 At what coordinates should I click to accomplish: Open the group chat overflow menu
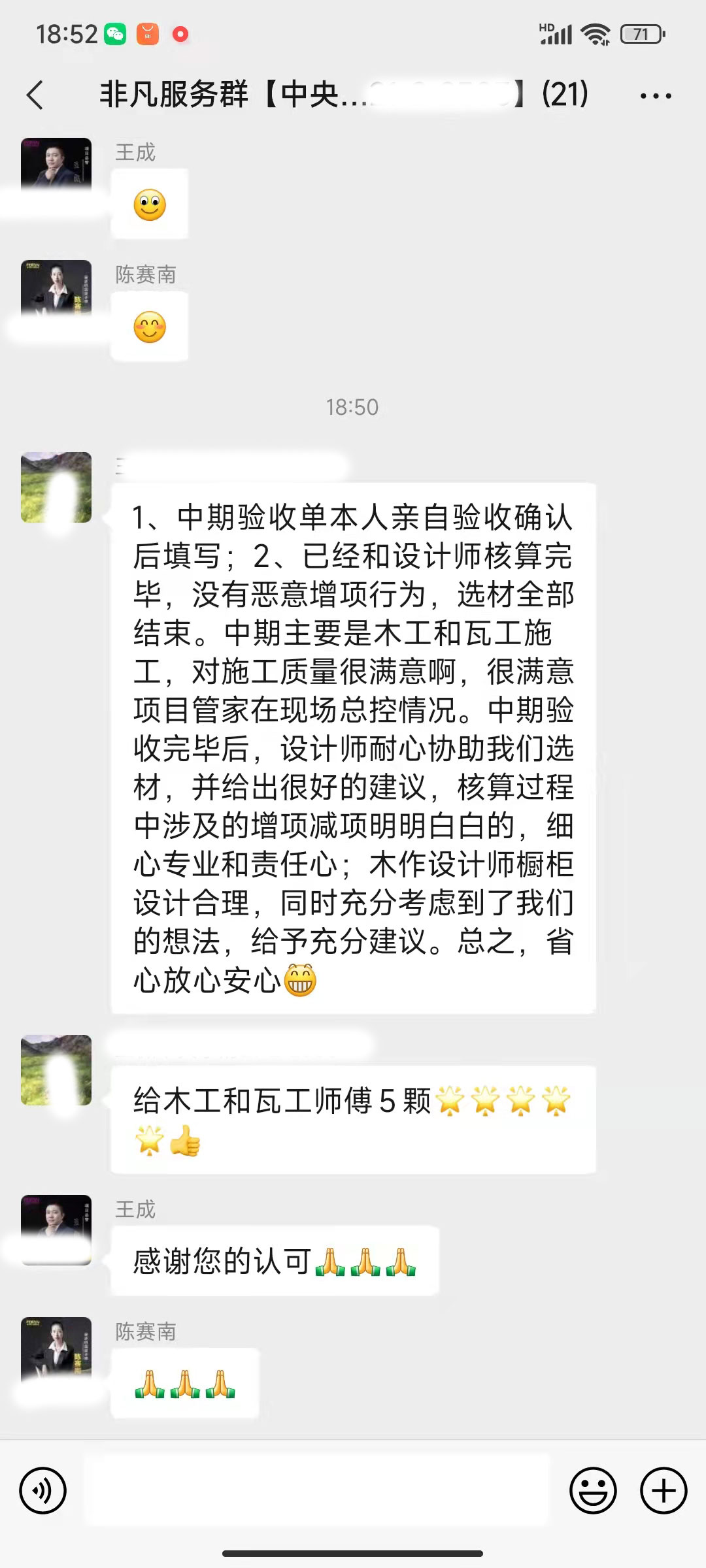tap(655, 96)
